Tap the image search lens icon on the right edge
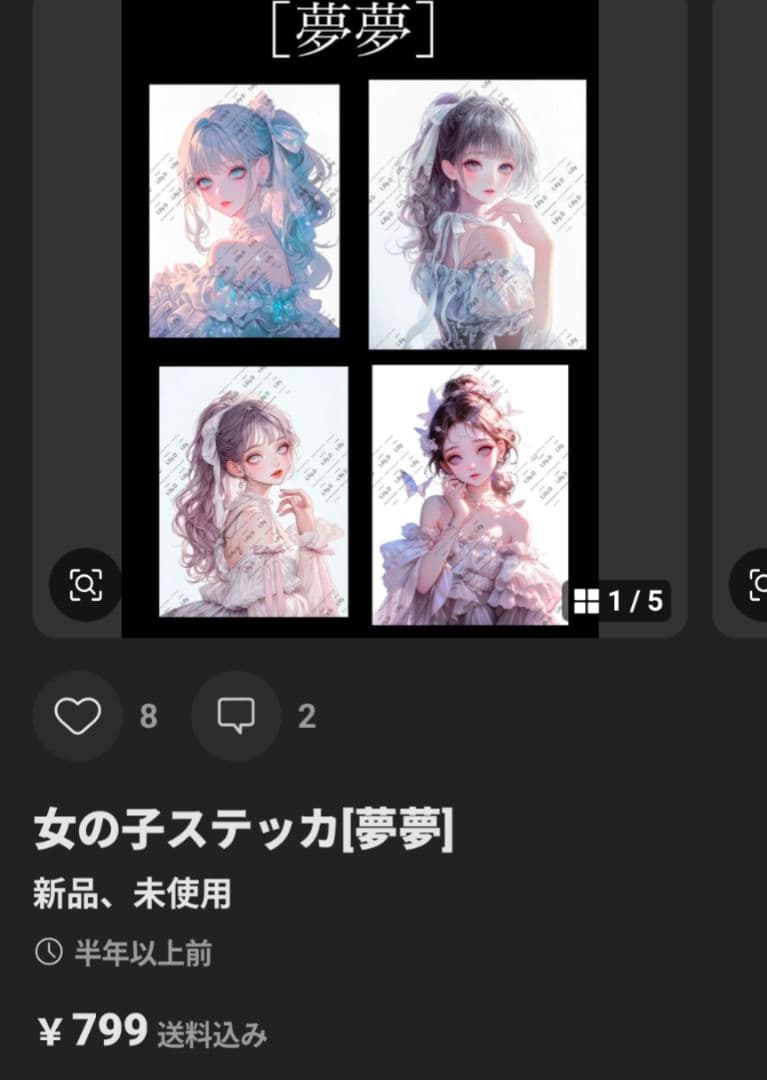This screenshot has height=1080, width=767. (755, 583)
